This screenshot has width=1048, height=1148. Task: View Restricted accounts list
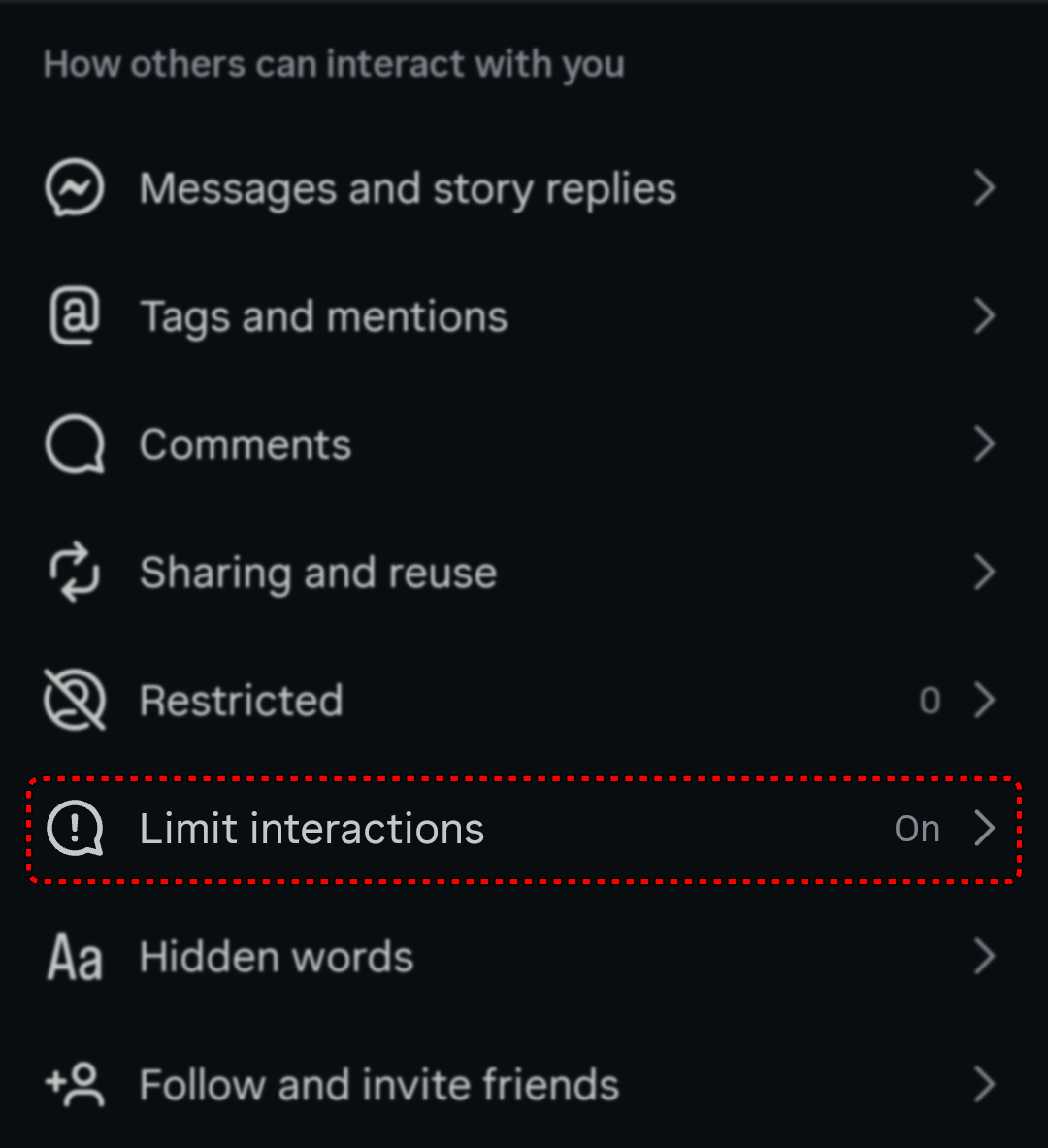[x=242, y=701]
